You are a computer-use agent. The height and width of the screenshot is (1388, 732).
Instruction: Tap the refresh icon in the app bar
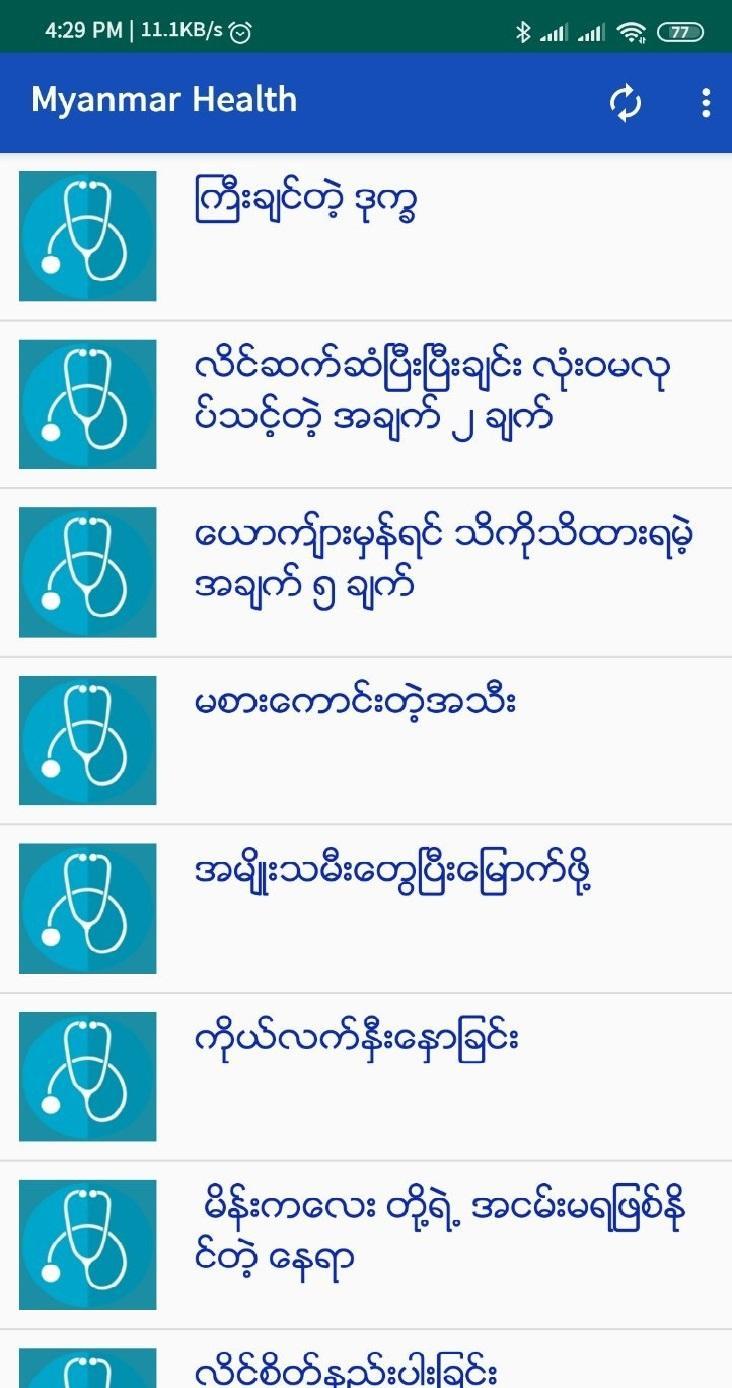pos(626,103)
